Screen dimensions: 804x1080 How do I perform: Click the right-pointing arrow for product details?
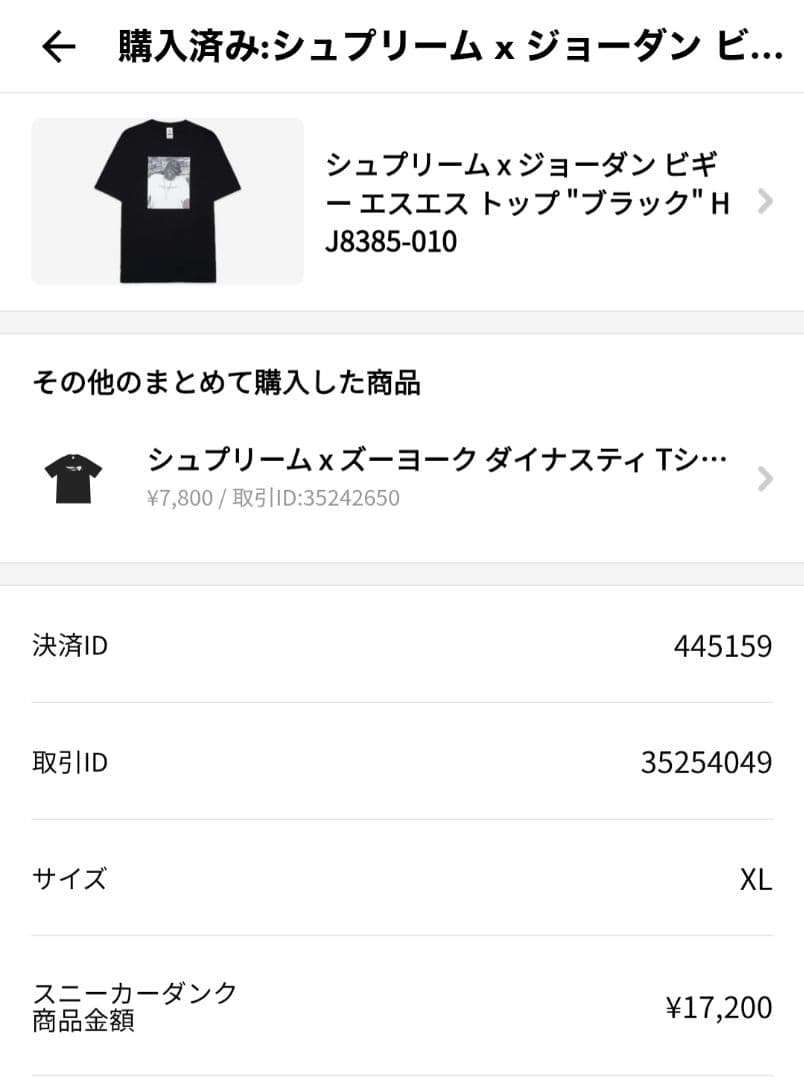(764, 202)
